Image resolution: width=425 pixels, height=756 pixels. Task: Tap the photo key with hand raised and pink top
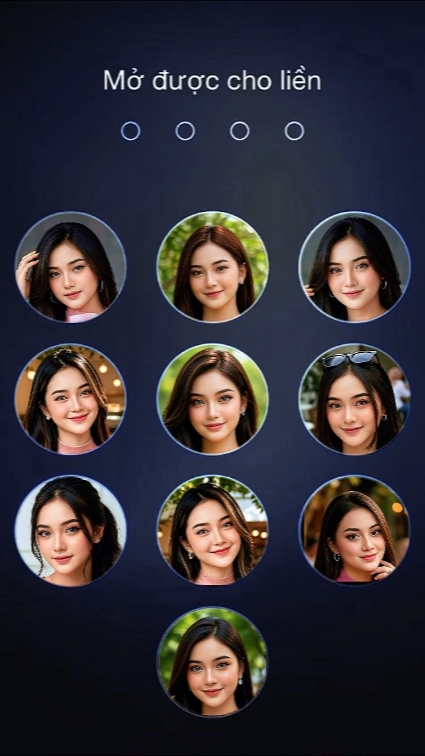70,267
